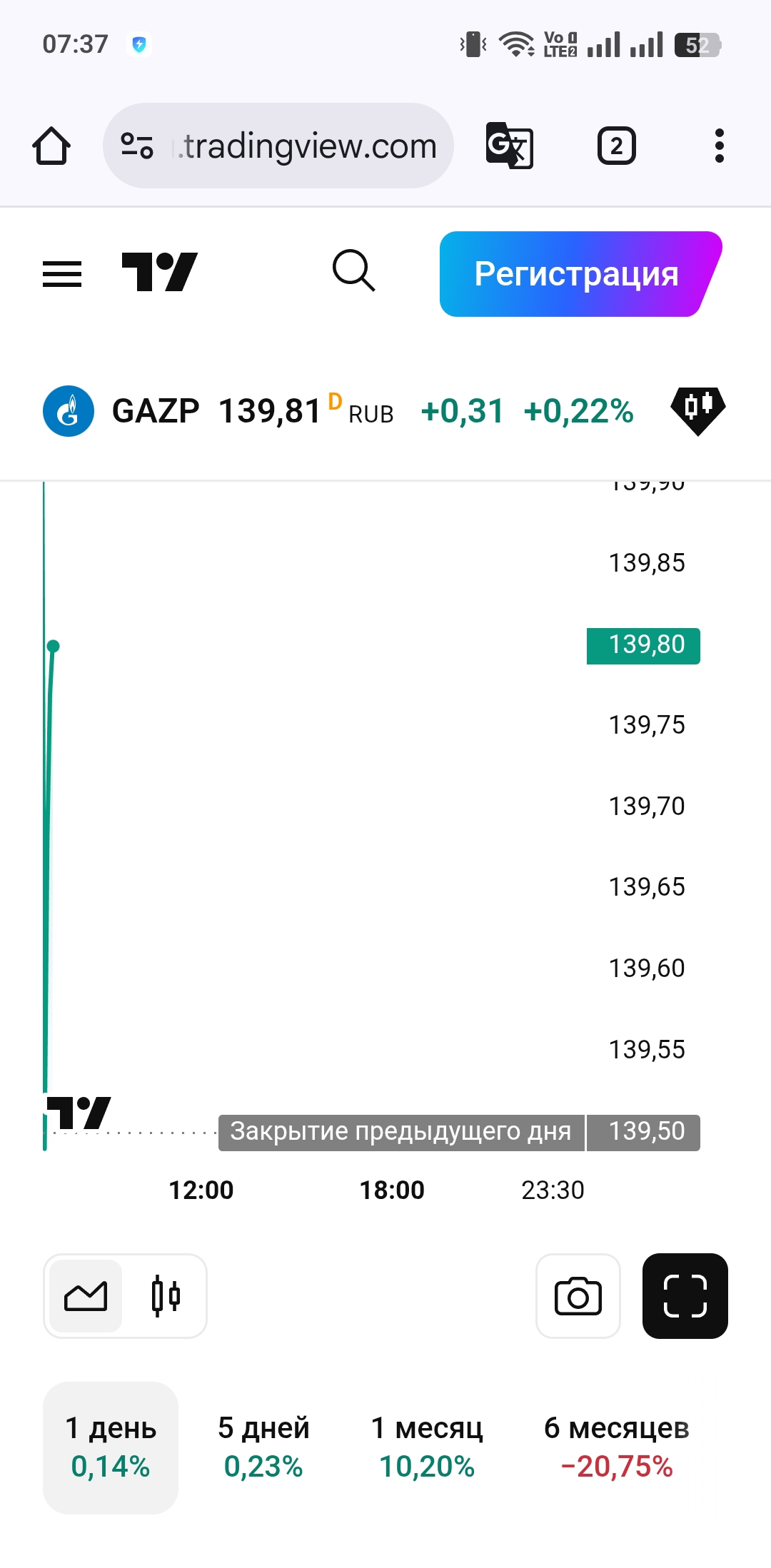Switch to the candlestick chart view
This screenshot has height=1568, width=771.
pyautogui.click(x=166, y=1296)
